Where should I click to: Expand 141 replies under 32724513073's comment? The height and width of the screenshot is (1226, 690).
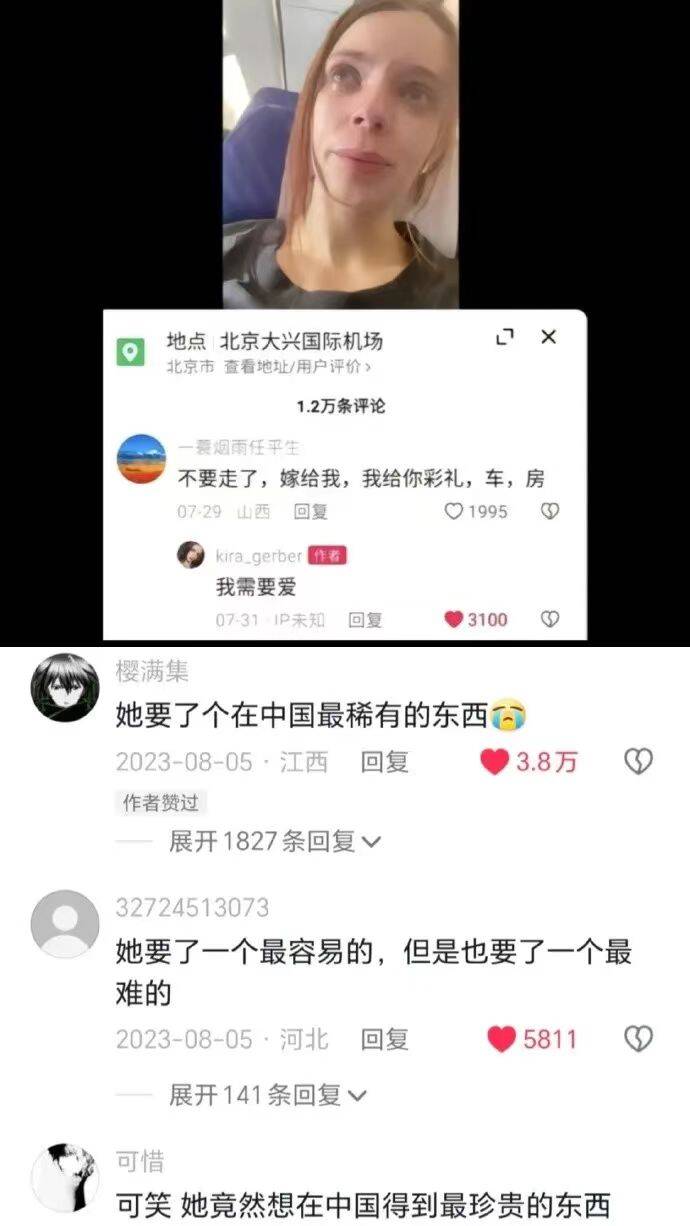pyautogui.click(x=267, y=1095)
